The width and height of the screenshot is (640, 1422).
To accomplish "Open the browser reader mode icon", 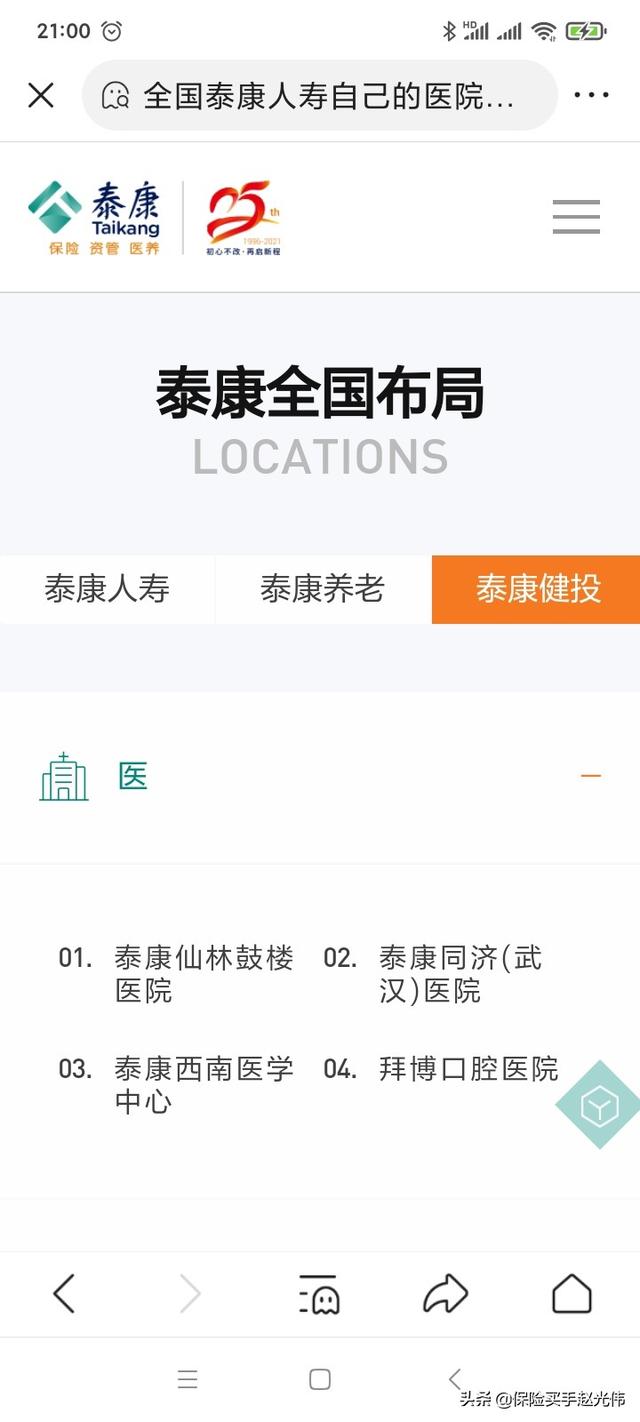I will 319,1294.
